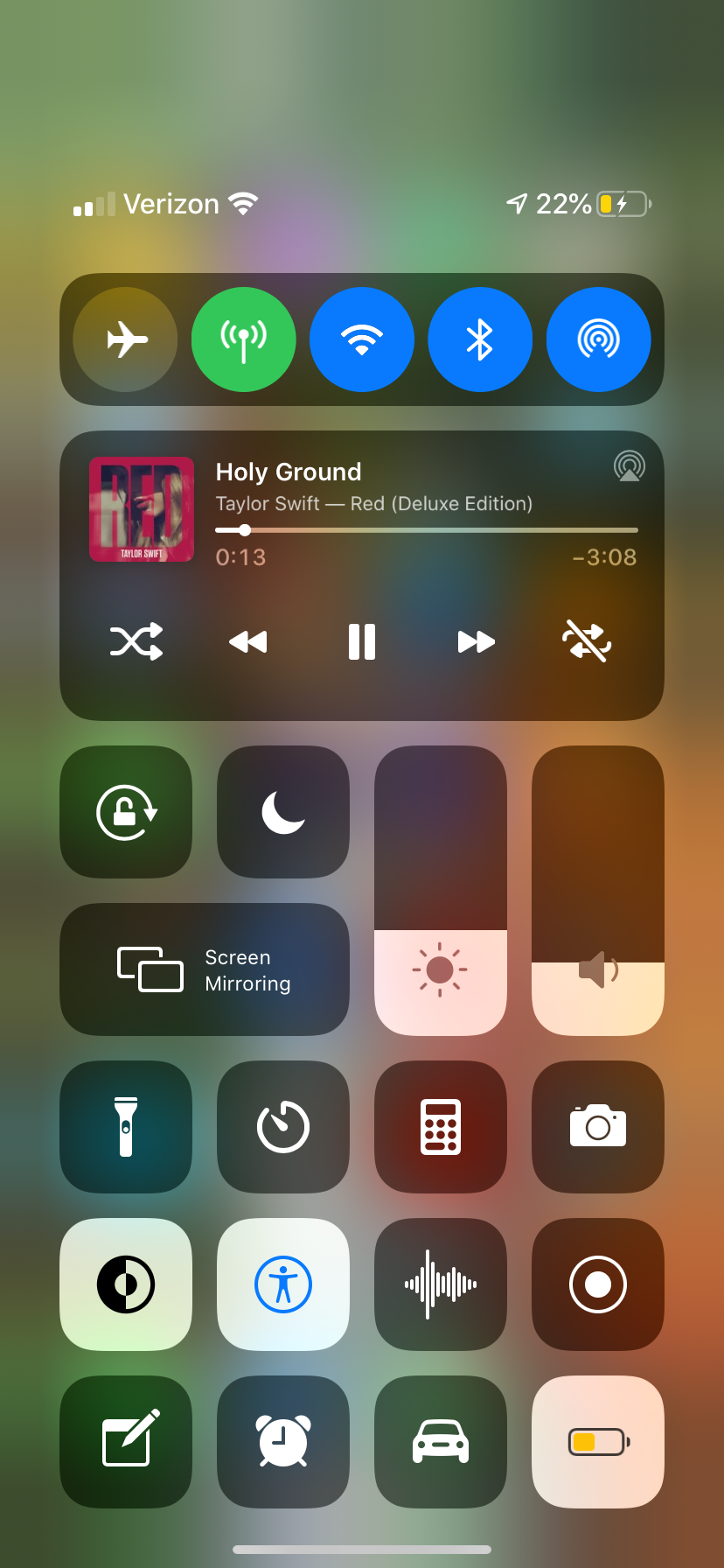
Task: Launch the Calculator
Action: (x=441, y=1127)
